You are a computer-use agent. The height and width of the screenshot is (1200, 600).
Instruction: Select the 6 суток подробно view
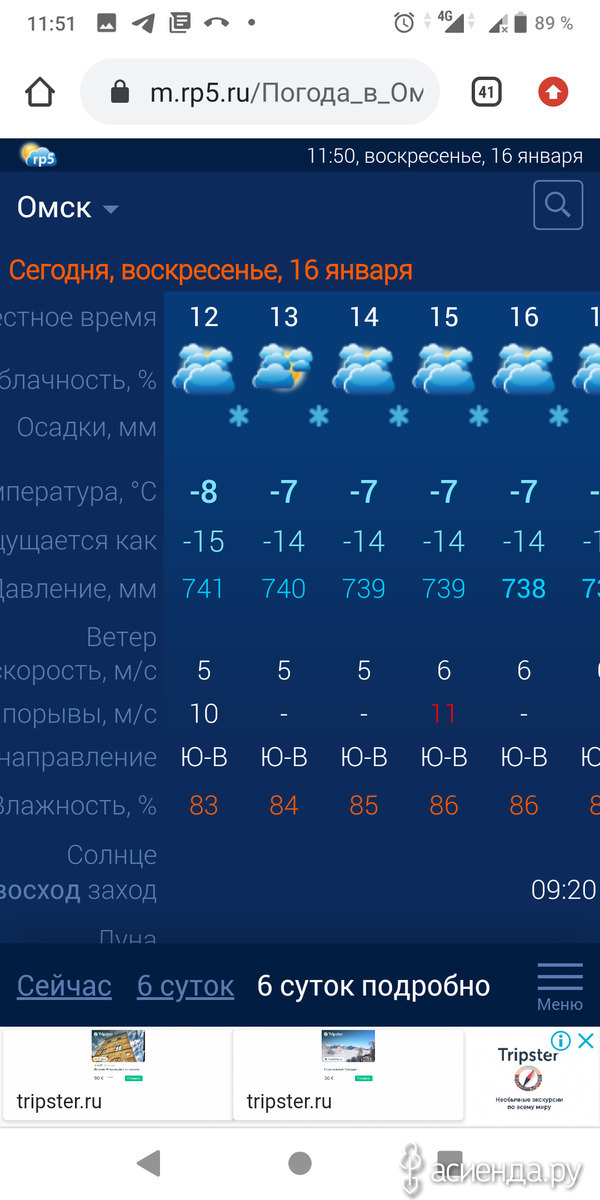pyautogui.click(x=373, y=986)
